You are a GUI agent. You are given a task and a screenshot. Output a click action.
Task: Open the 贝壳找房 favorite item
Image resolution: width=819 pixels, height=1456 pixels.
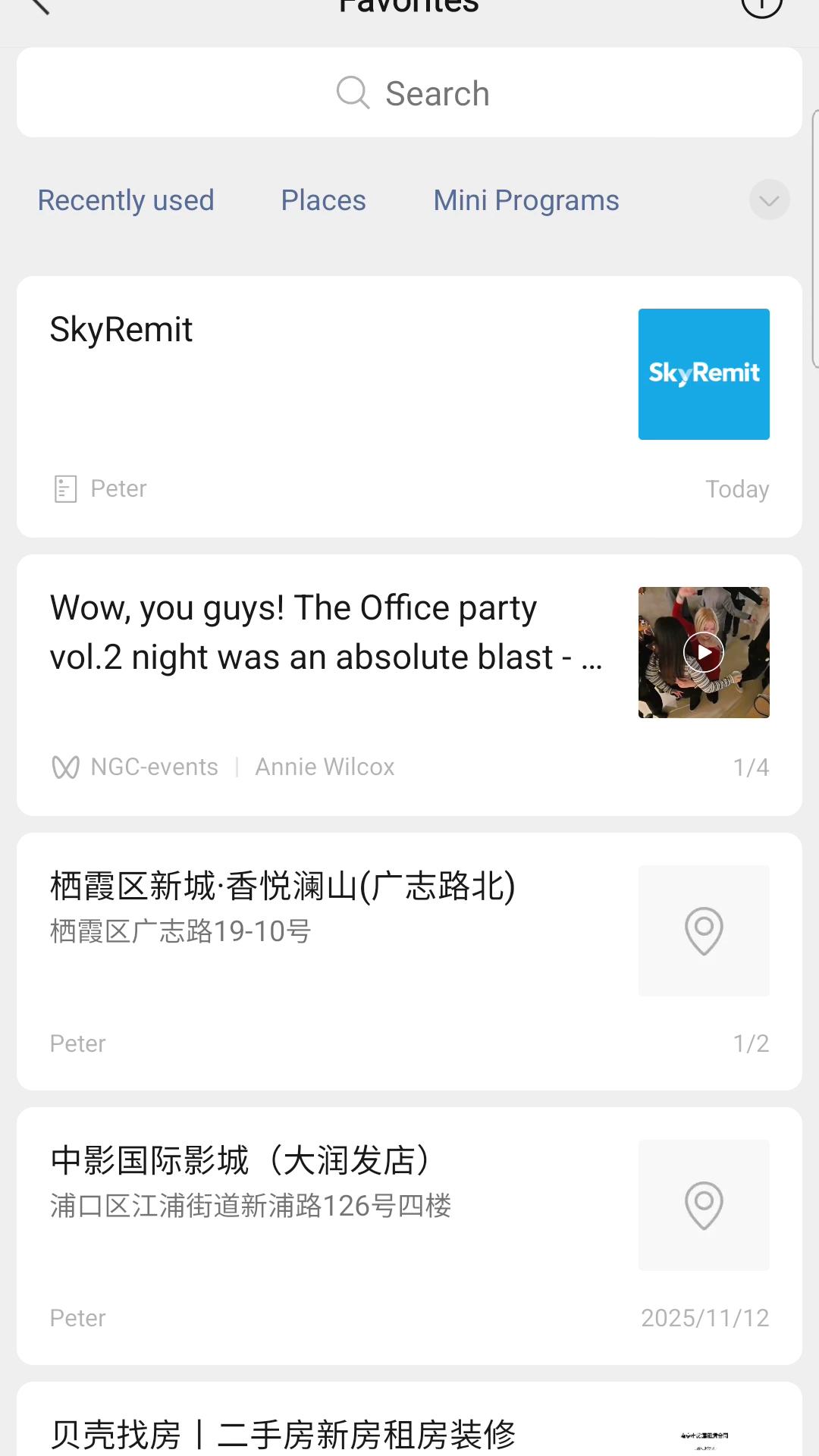coord(409,1420)
